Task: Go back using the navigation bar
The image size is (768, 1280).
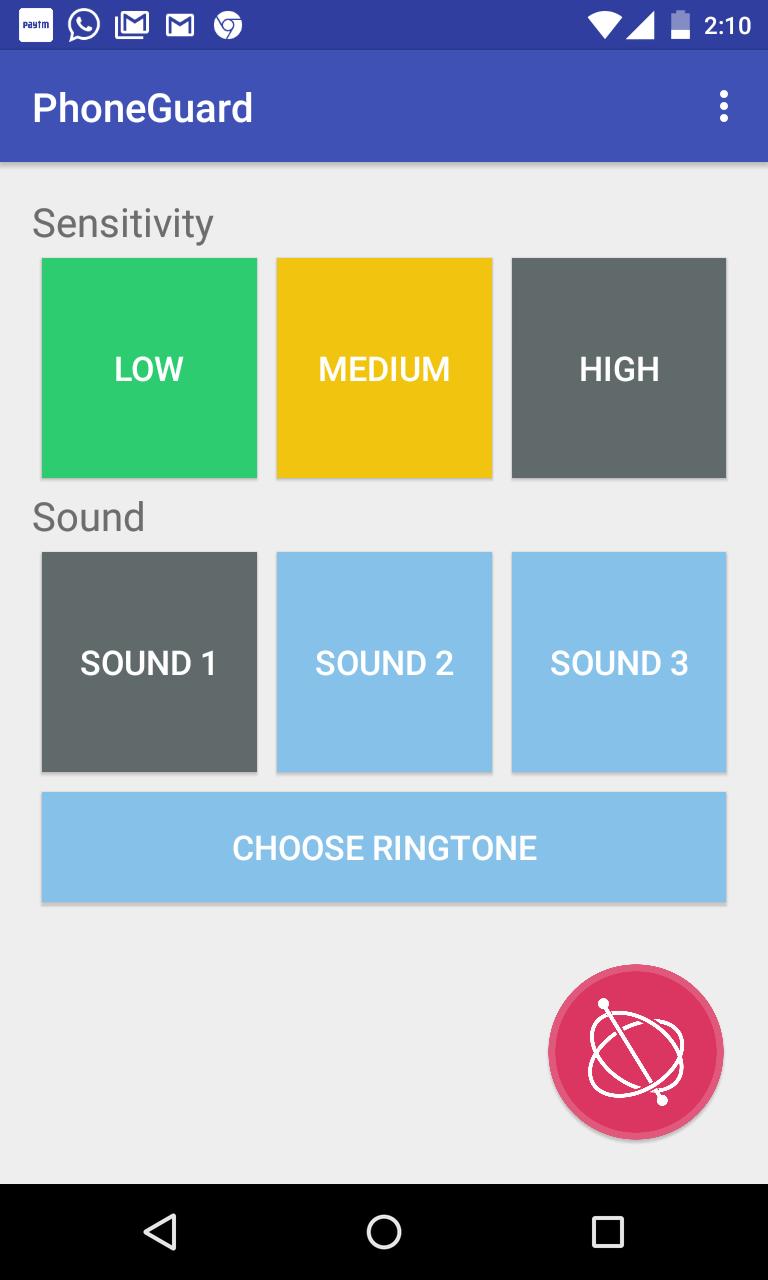Action: tap(160, 1232)
